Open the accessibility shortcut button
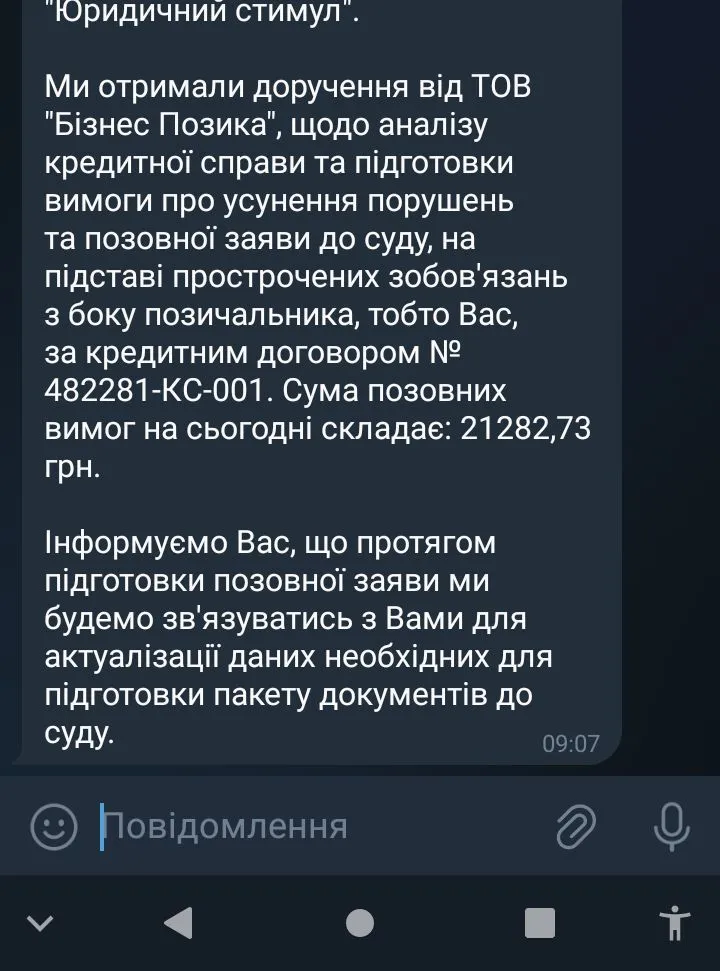 click(x=677, y=922)
